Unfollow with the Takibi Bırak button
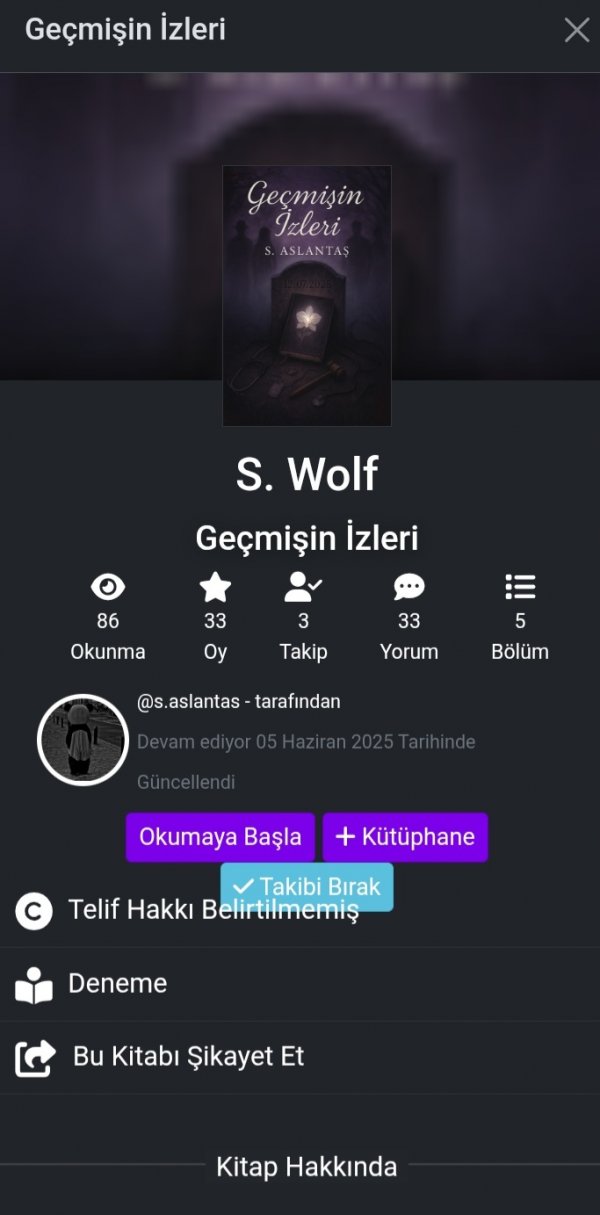This screenshot has height=1215, width=600. point(307,887)
